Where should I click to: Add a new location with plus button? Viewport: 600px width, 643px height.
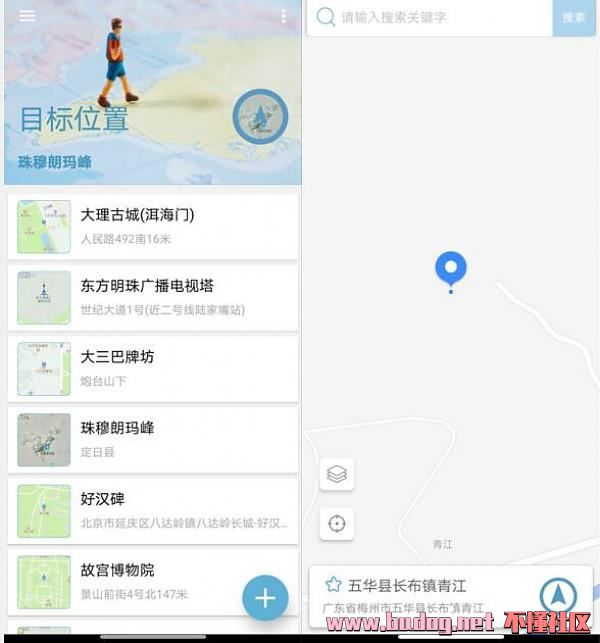[x=265, y=598]
